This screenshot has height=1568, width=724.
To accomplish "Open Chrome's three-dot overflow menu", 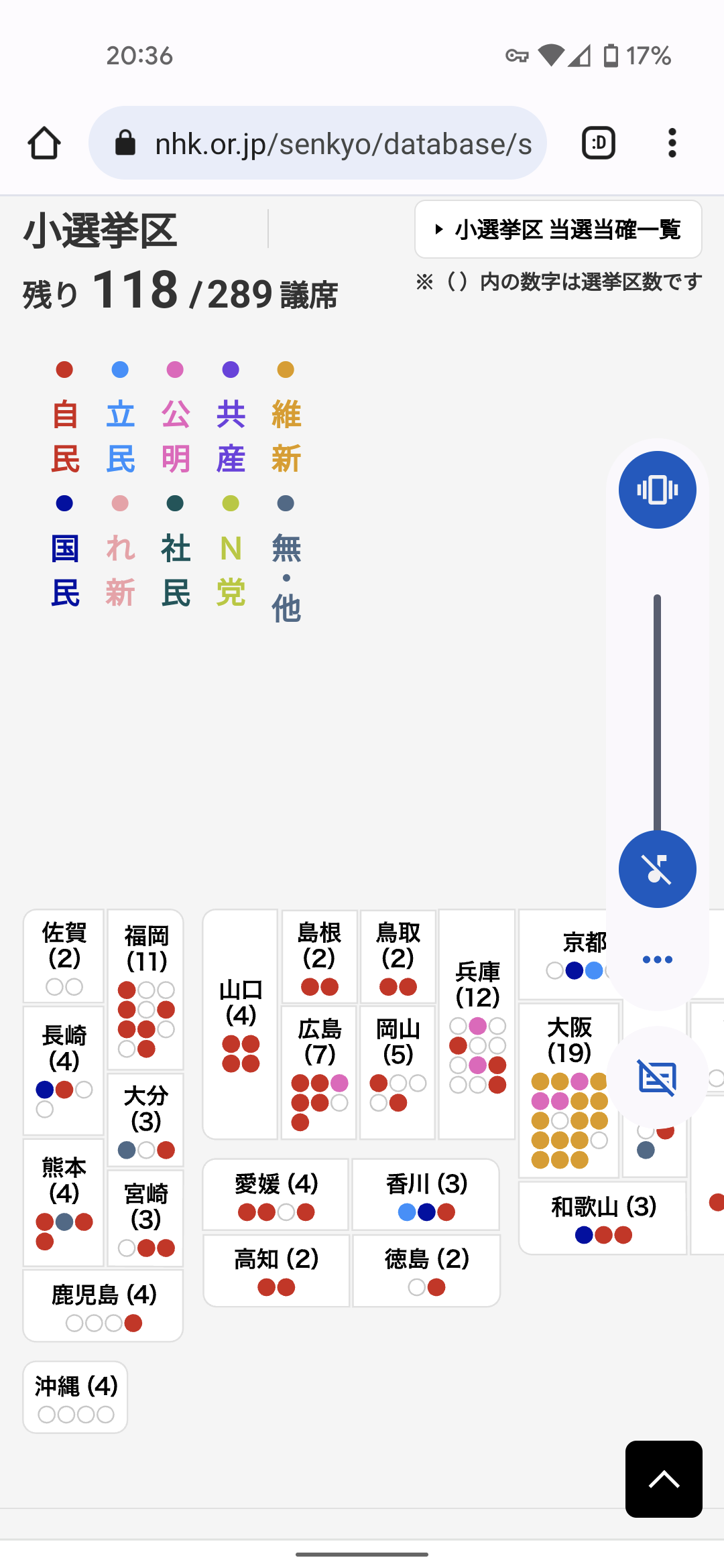I will [671, 142].
